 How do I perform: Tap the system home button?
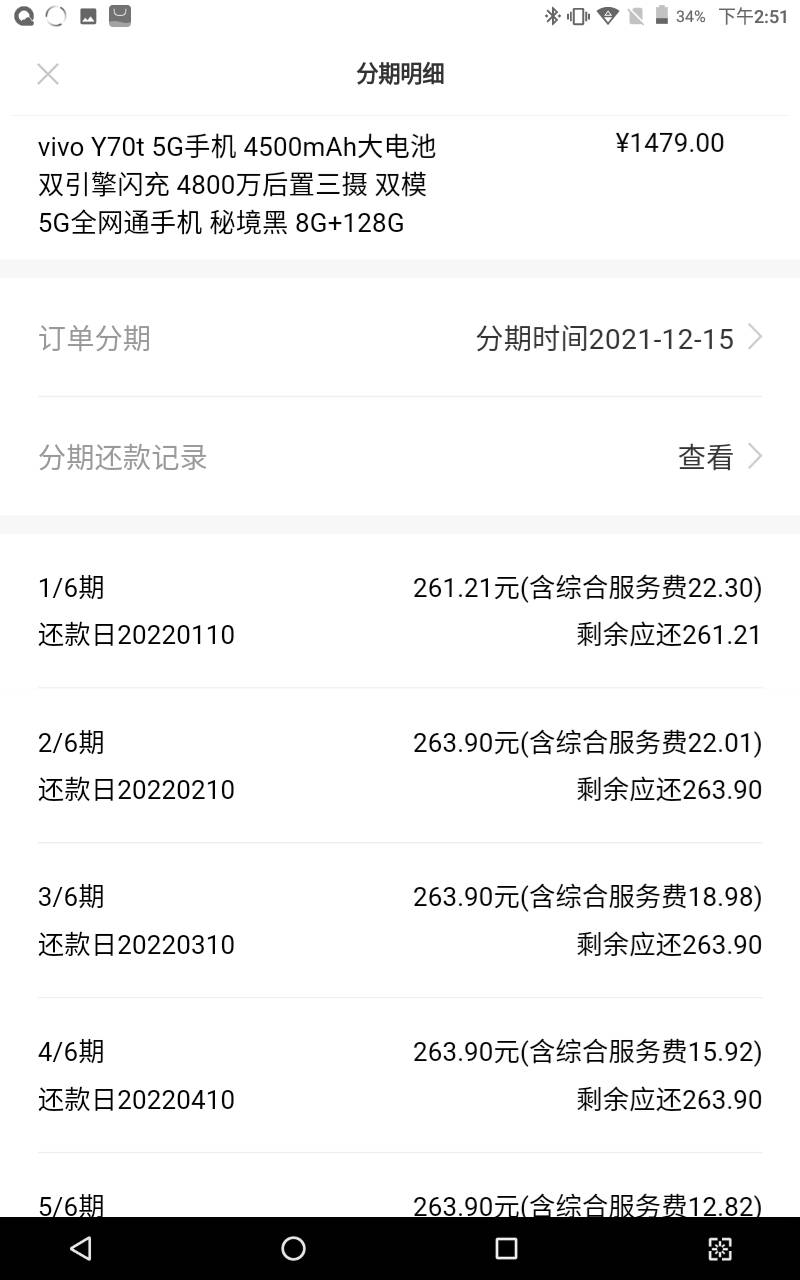pos(293,1248)
